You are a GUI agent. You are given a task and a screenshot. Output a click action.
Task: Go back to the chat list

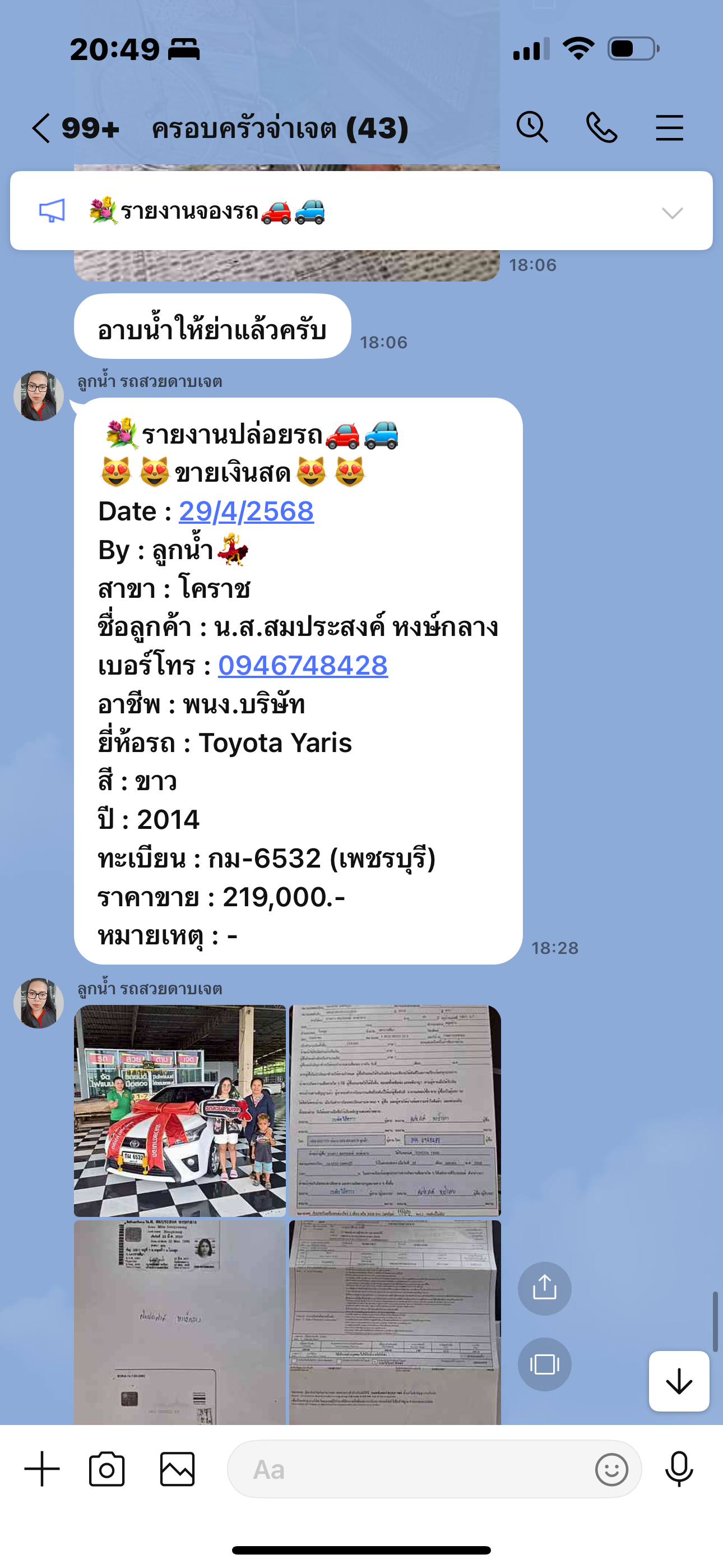click(41, 128)
